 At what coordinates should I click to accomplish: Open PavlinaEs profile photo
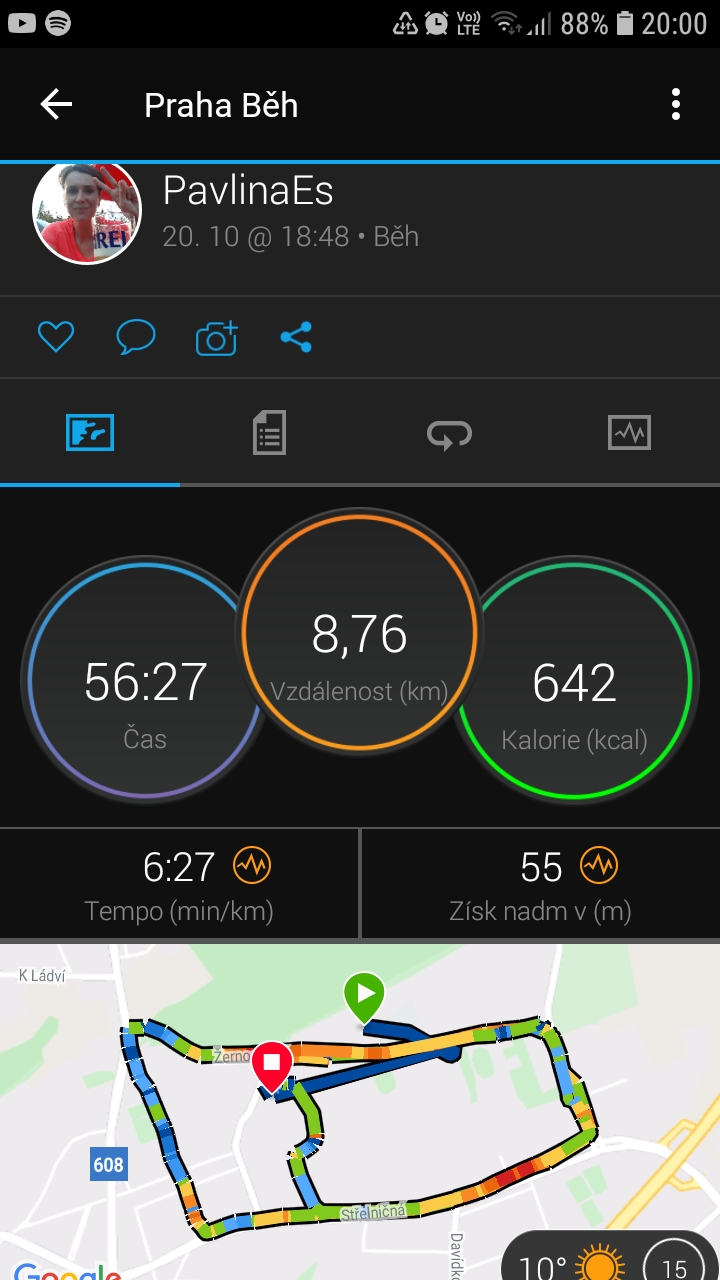[x=87, y=210]
